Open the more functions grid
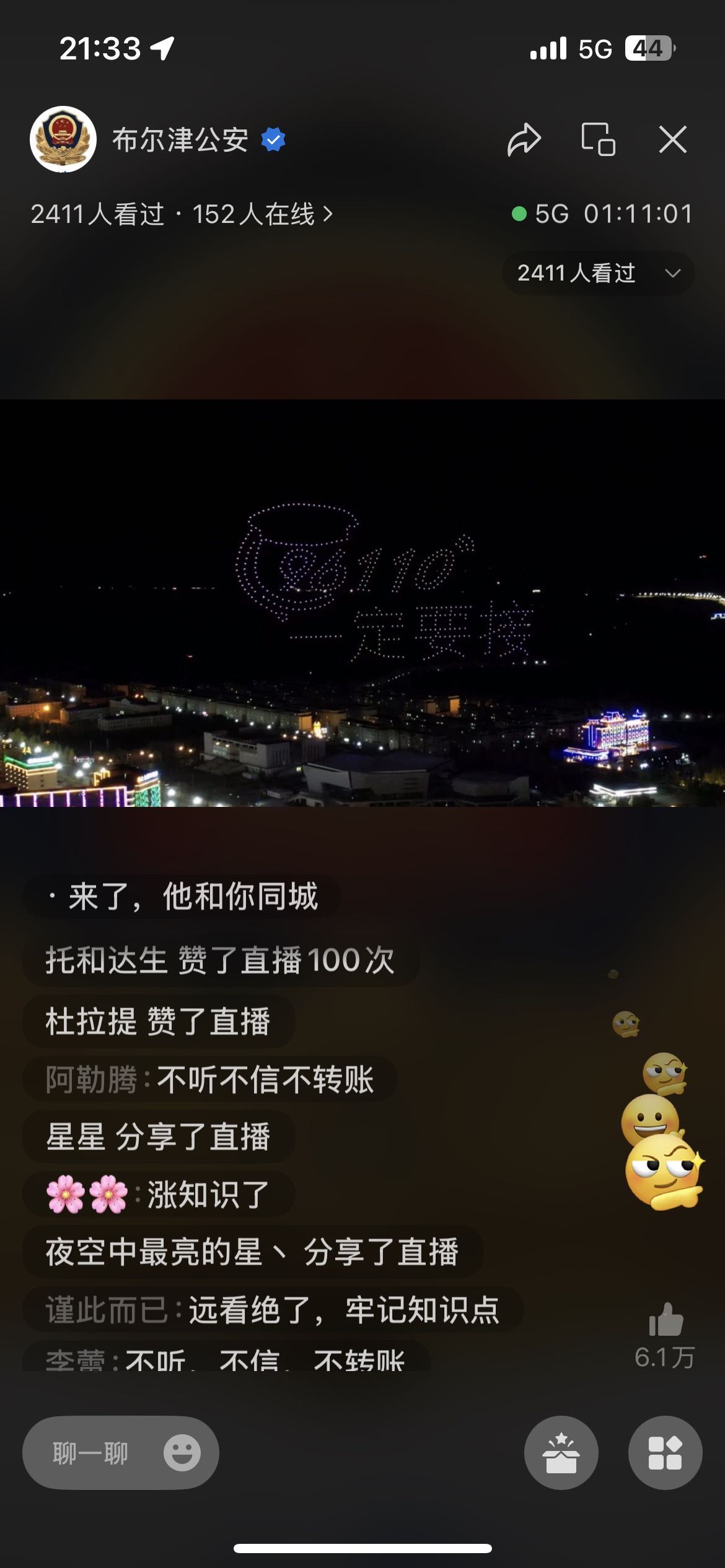The height and width of the screenshot is (1568, 725). coord(665,1453)
